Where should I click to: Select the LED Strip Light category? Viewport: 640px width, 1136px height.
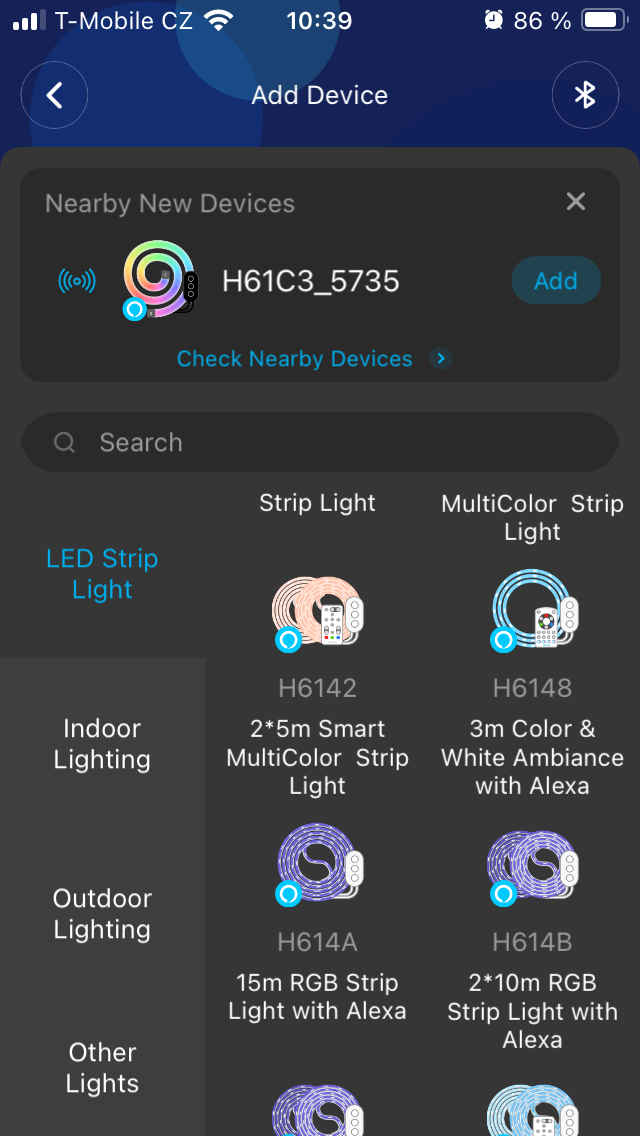point(102,574)
